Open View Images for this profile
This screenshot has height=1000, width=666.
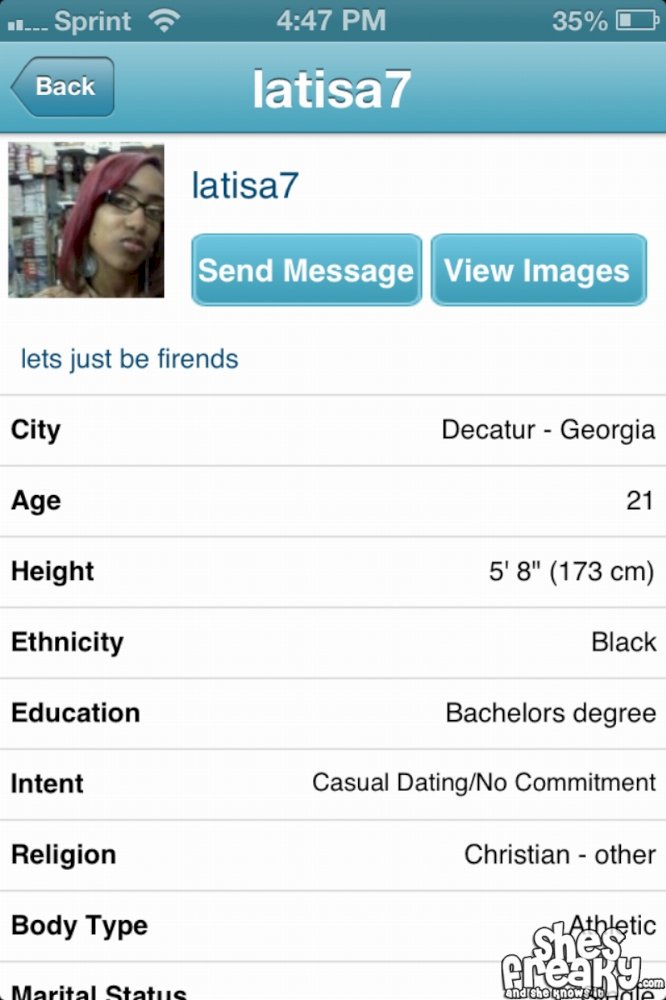click(538, 270)
